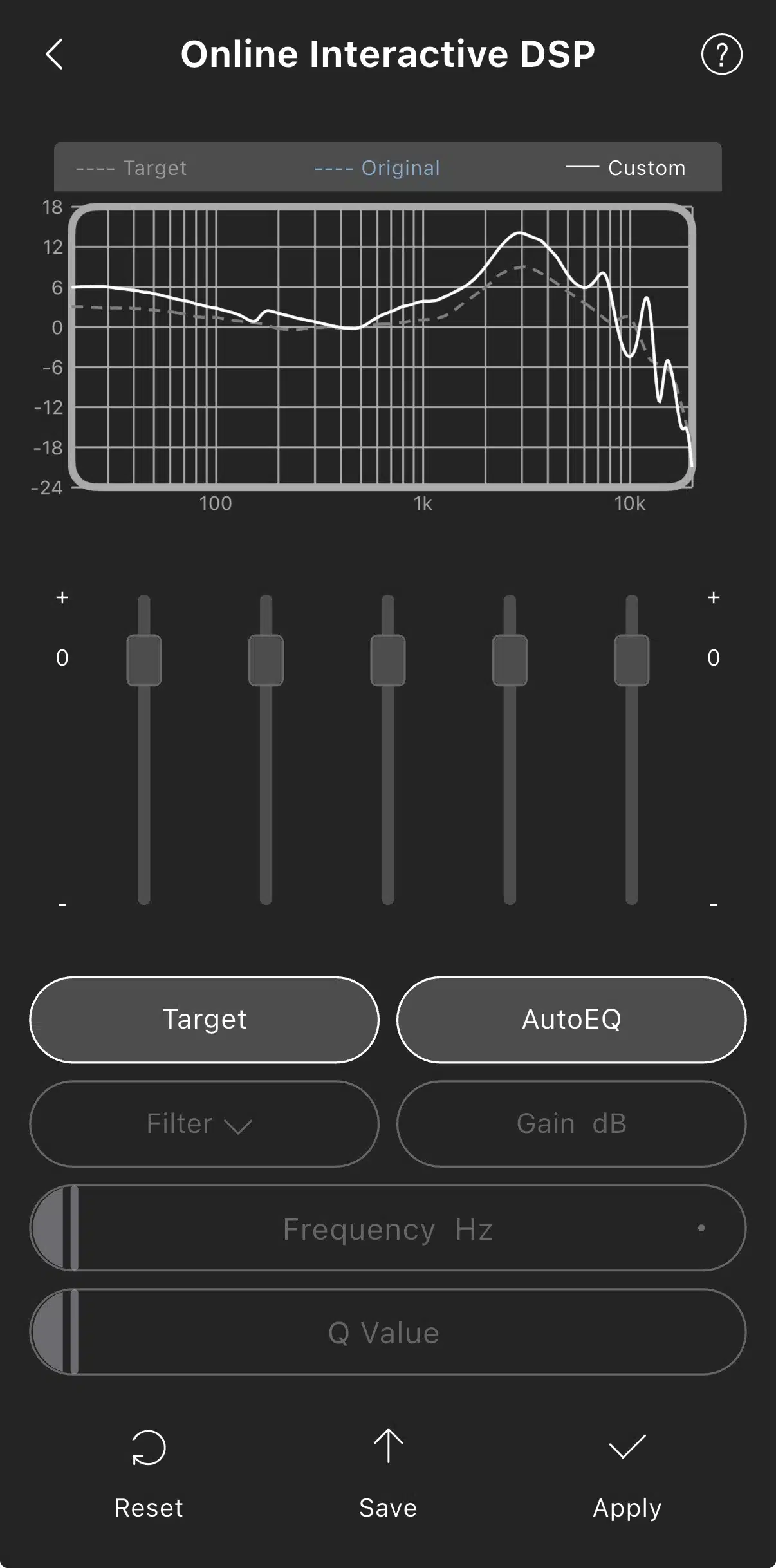Tap the Target button

click(x=205, y=1020)
